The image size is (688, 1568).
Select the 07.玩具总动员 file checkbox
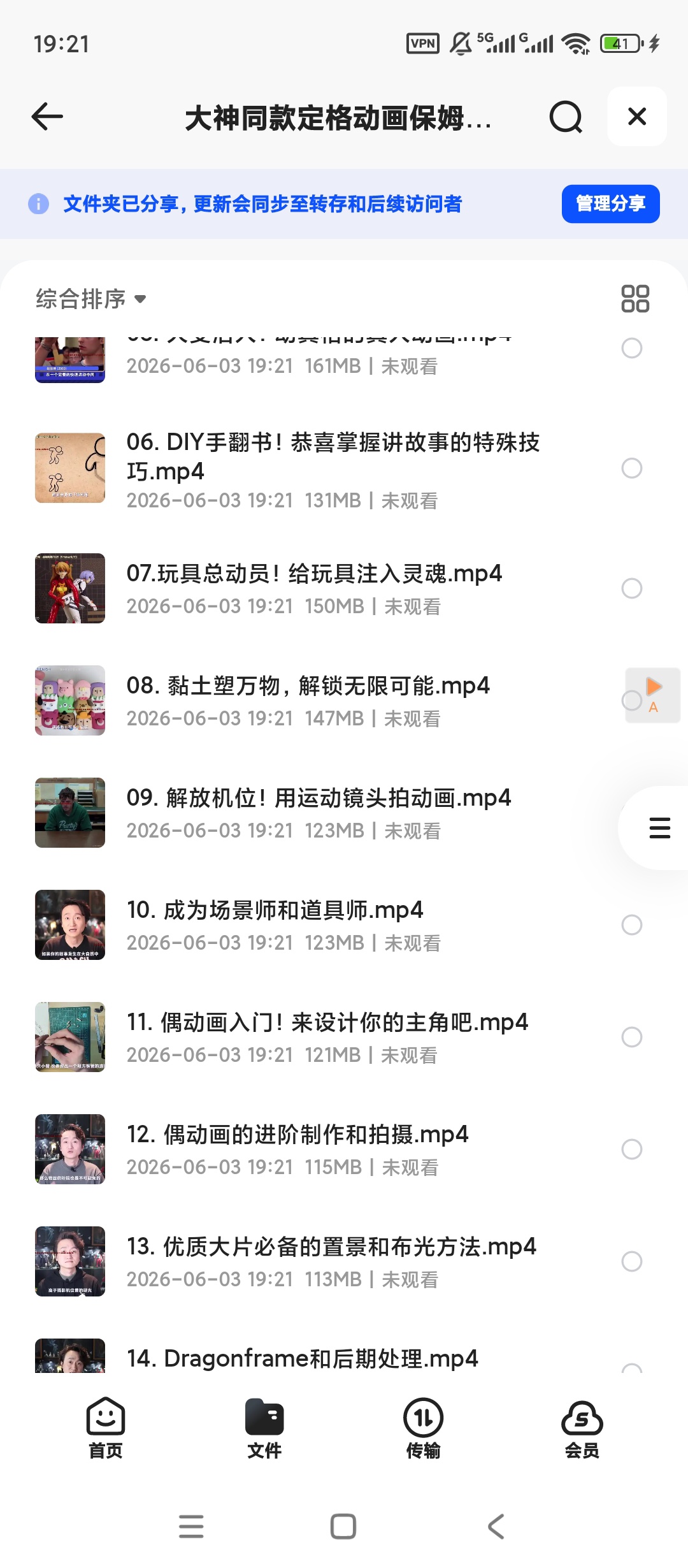pos(632,588)
